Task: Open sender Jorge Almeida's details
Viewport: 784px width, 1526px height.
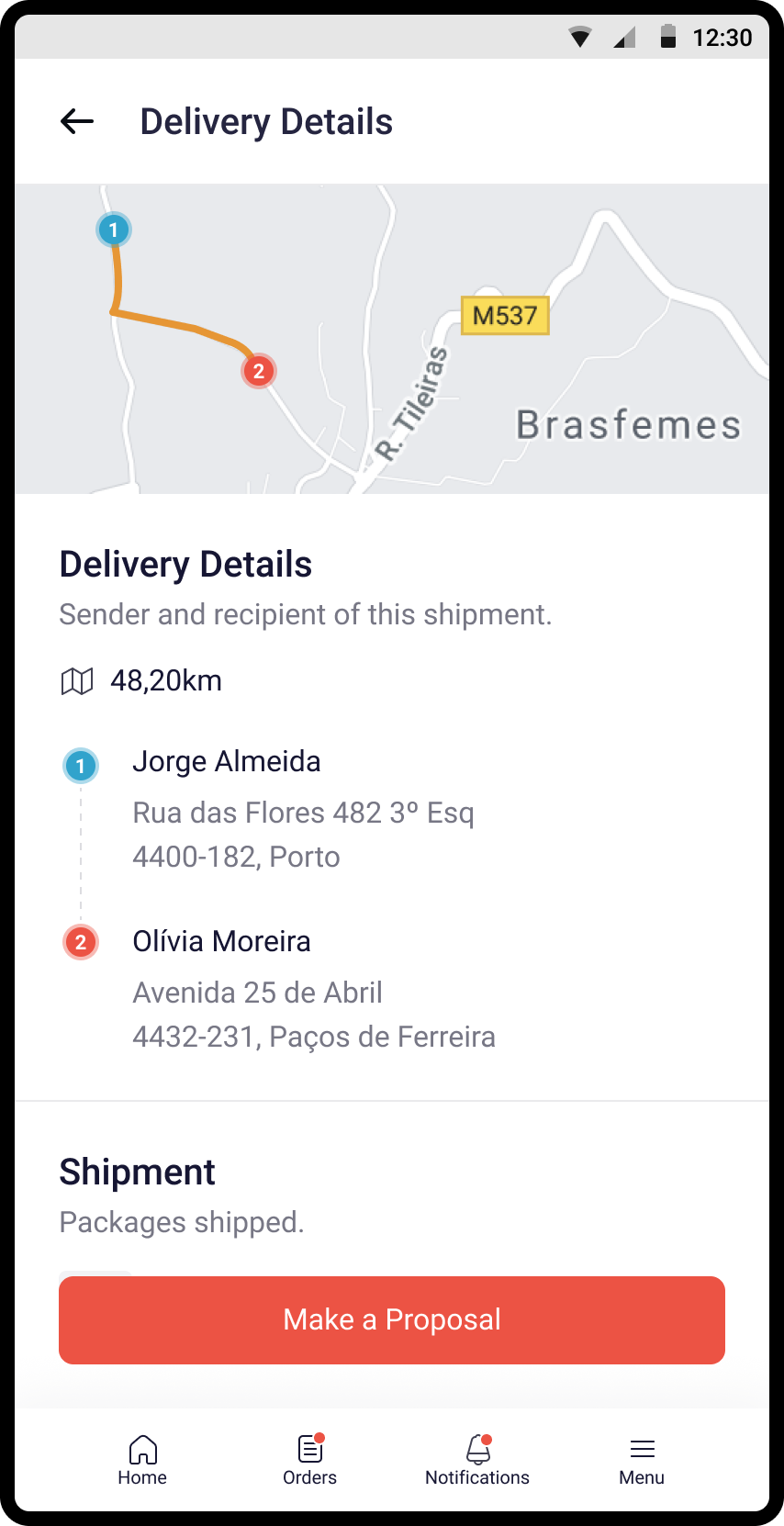Action: click(x=227, y=761)
